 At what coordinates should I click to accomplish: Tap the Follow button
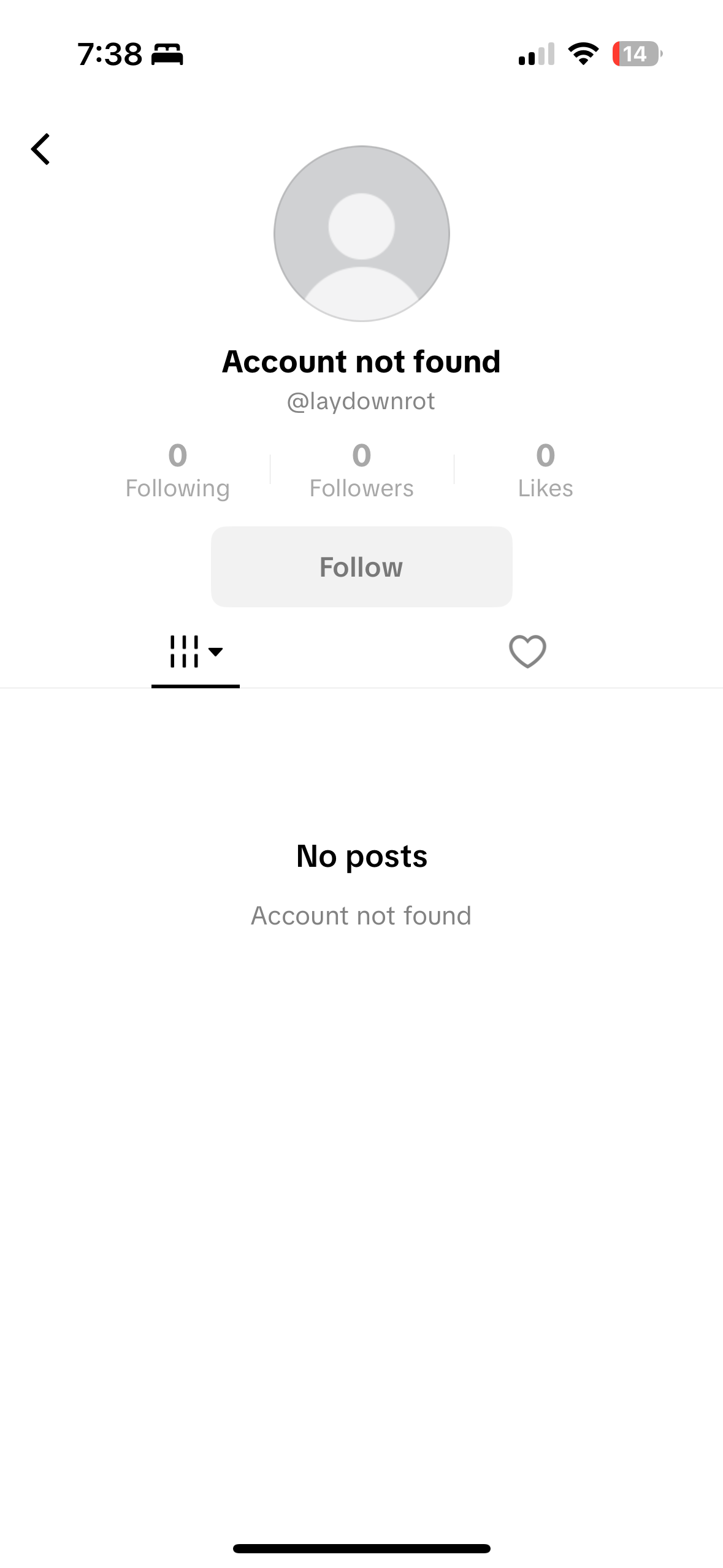coord(361,566)
